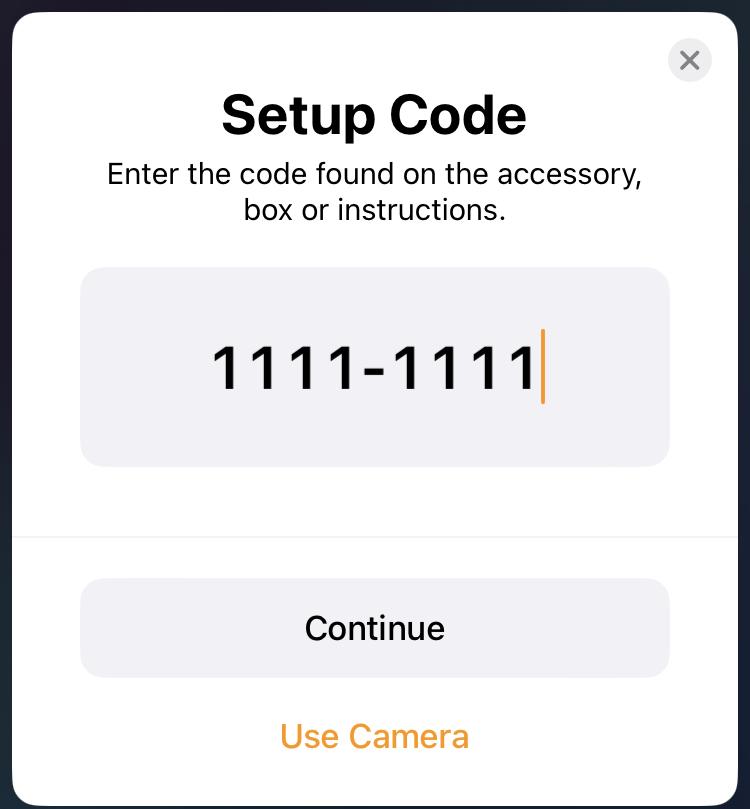Continue with the entered setup code
The image size is (750, 809).
pos(374,628)
